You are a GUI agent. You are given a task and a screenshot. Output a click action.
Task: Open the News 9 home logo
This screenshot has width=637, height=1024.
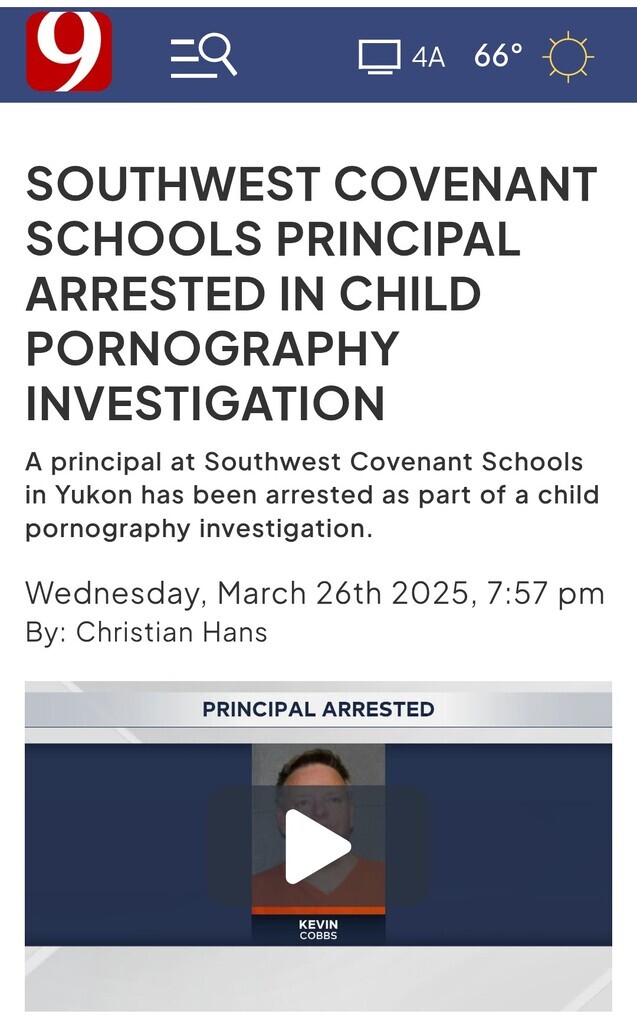(68, 52)
